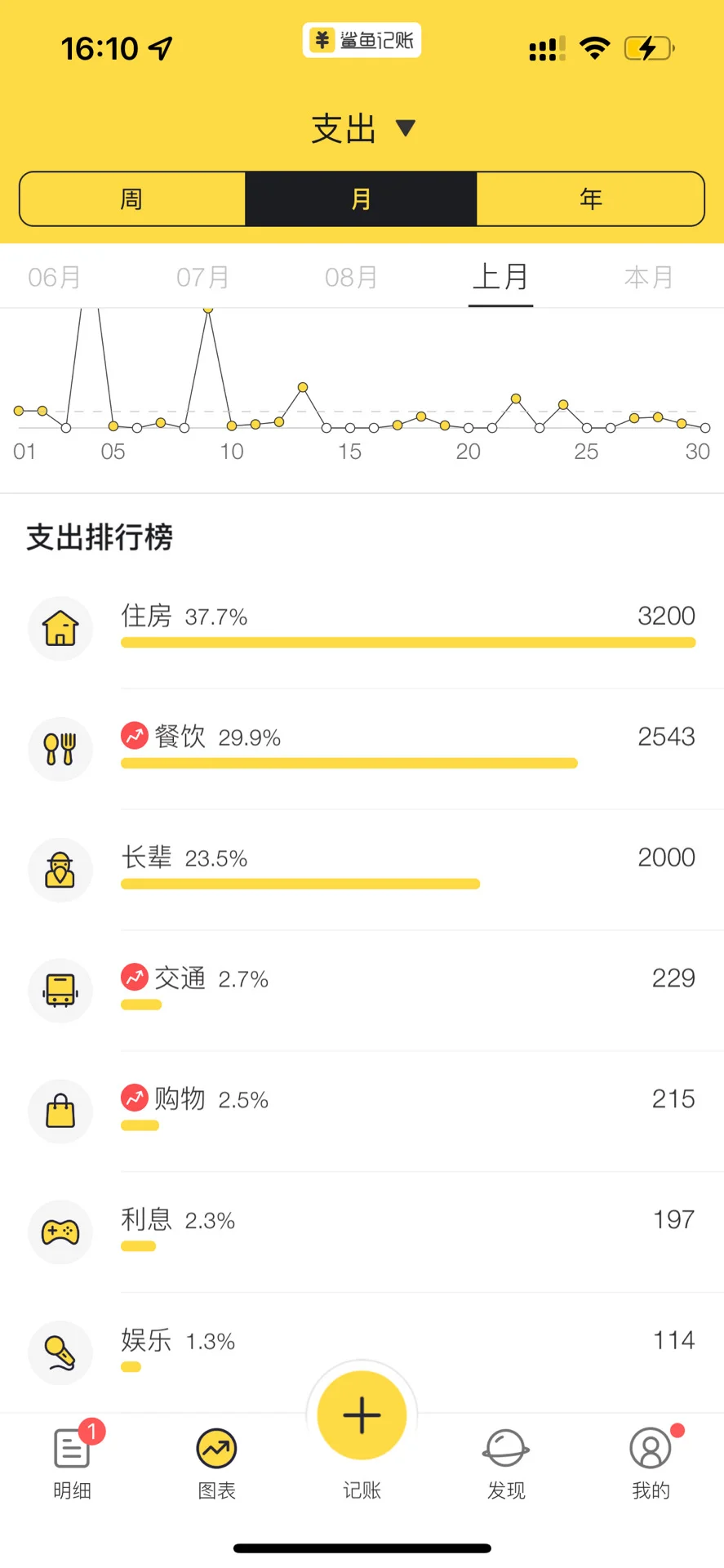Select the 月 segment
Screen dimensions: 724x1568
coord(361,198)
